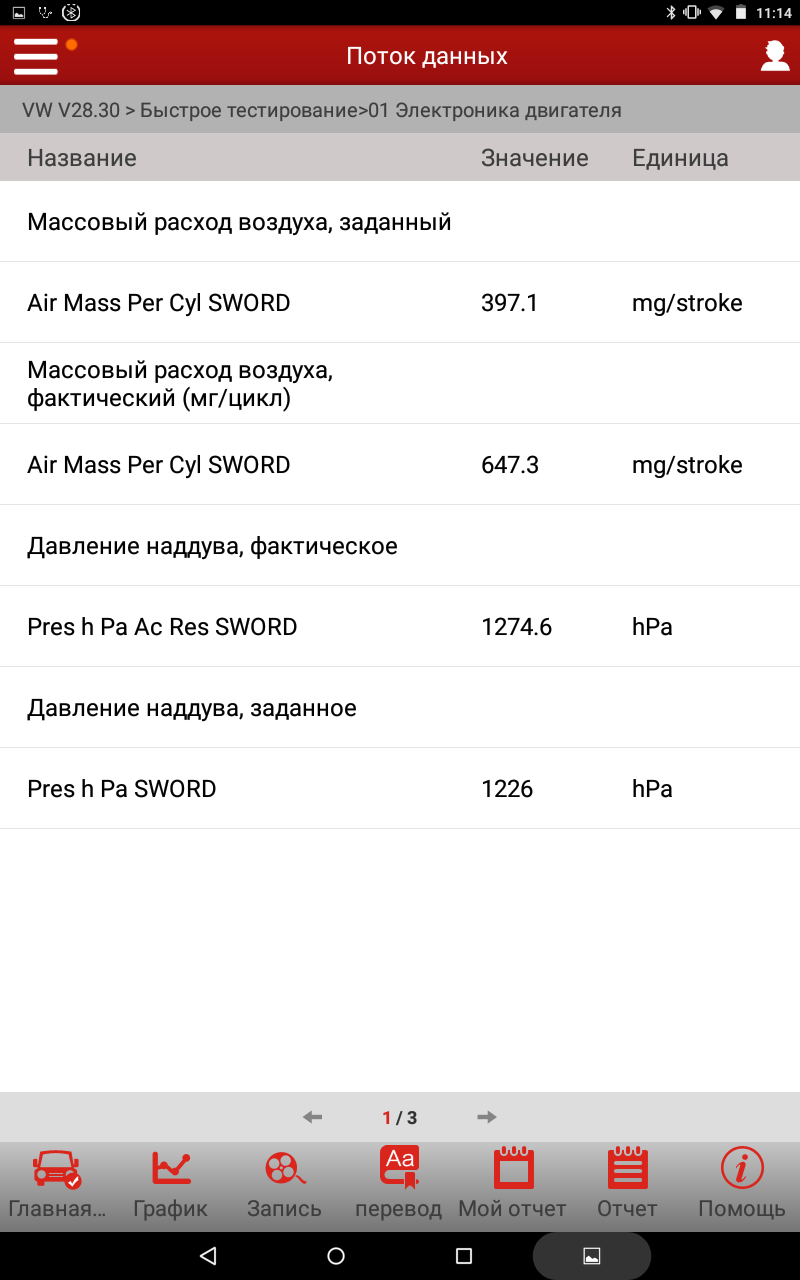Screen dimensions: 800x1280
Task: Open the recent apps button
Action: pyautogui.click(x=463, y=1256)
